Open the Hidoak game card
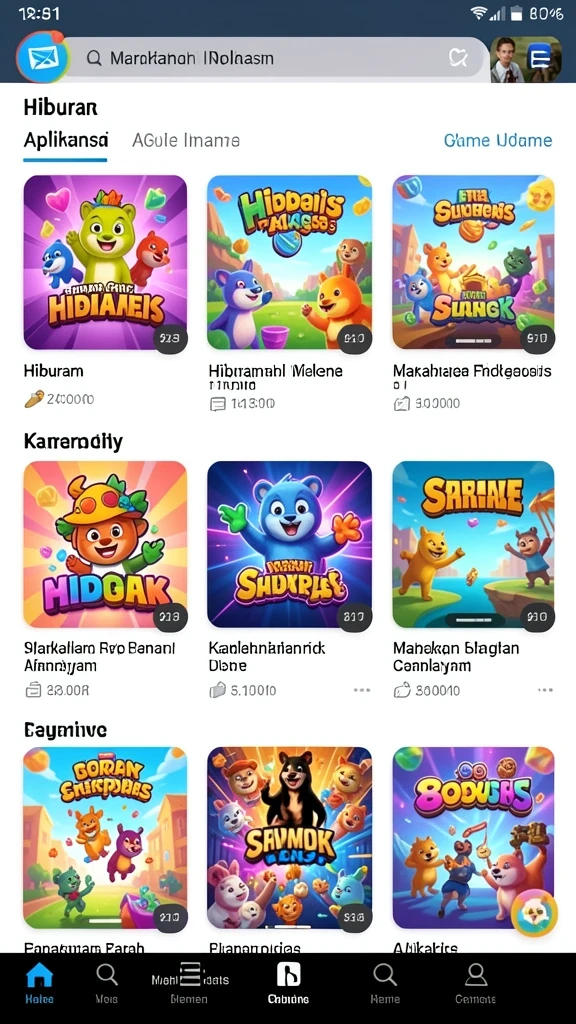 [x=105, y=545]
